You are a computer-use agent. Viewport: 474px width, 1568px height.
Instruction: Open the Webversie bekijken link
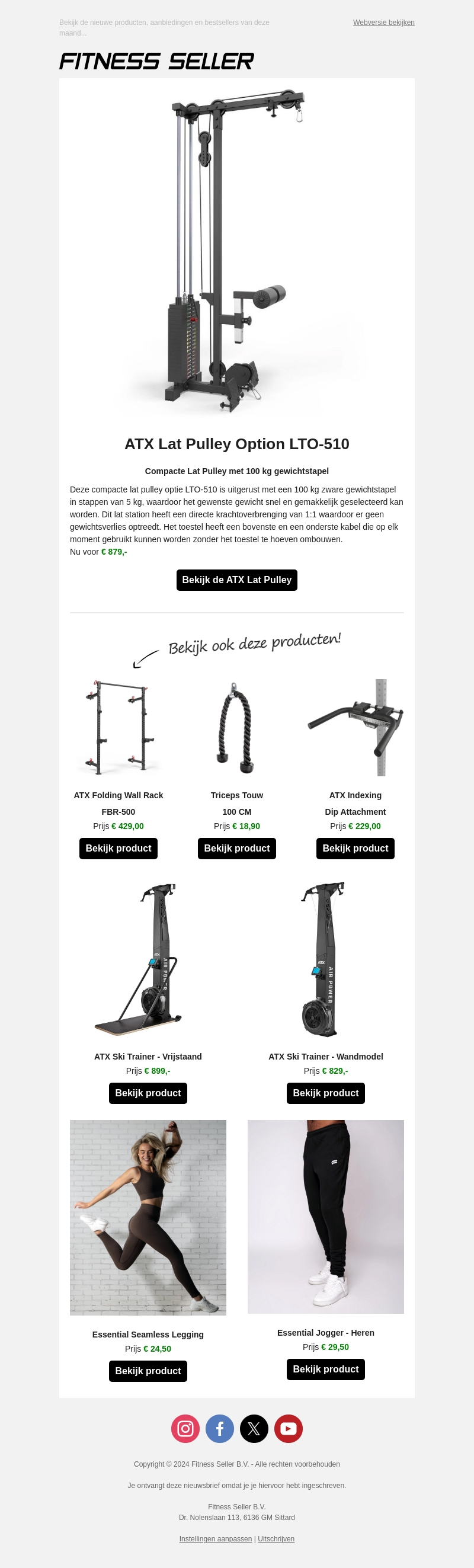pos(383,23)
